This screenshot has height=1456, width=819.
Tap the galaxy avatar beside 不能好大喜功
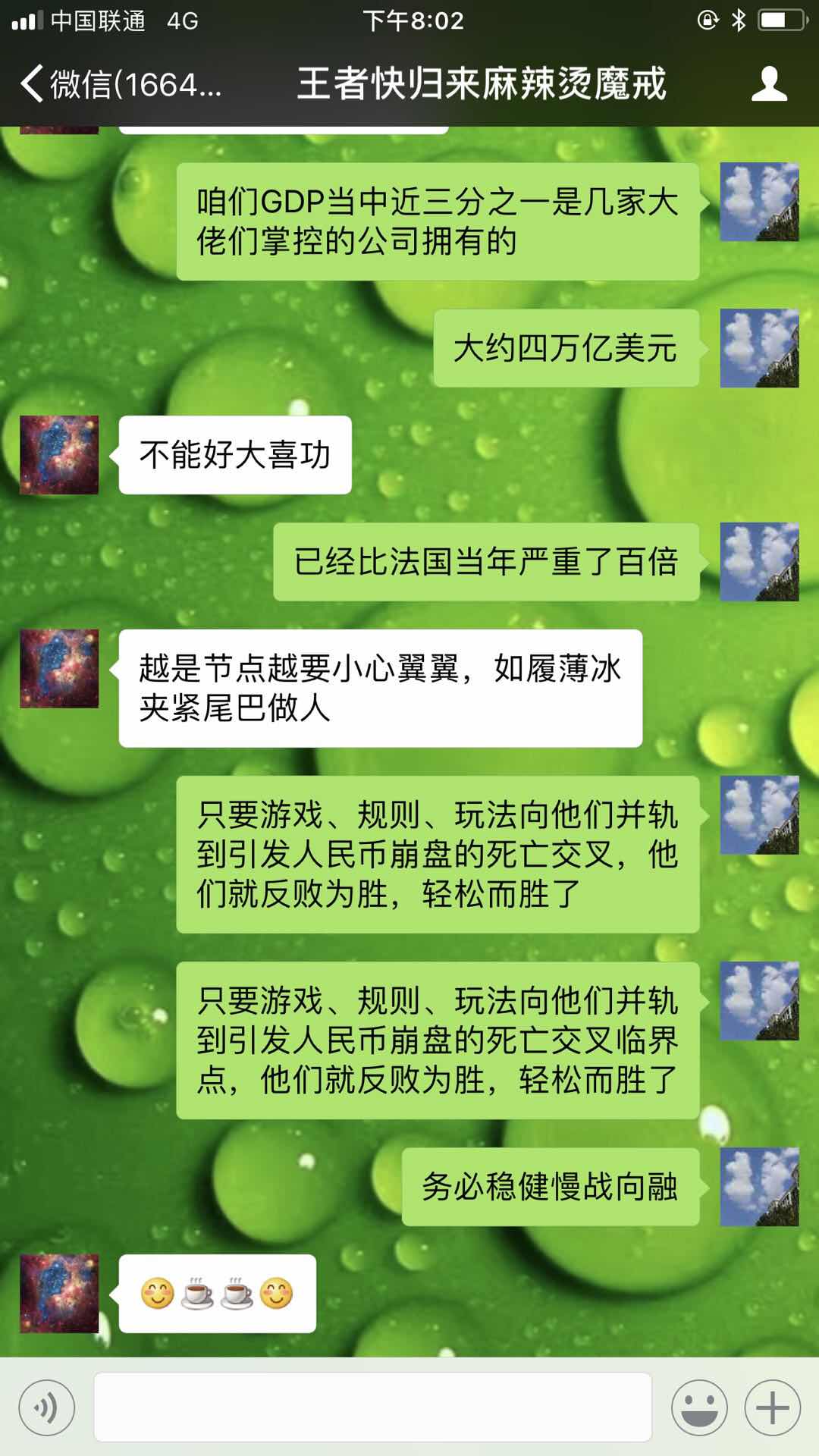(59, 455)
